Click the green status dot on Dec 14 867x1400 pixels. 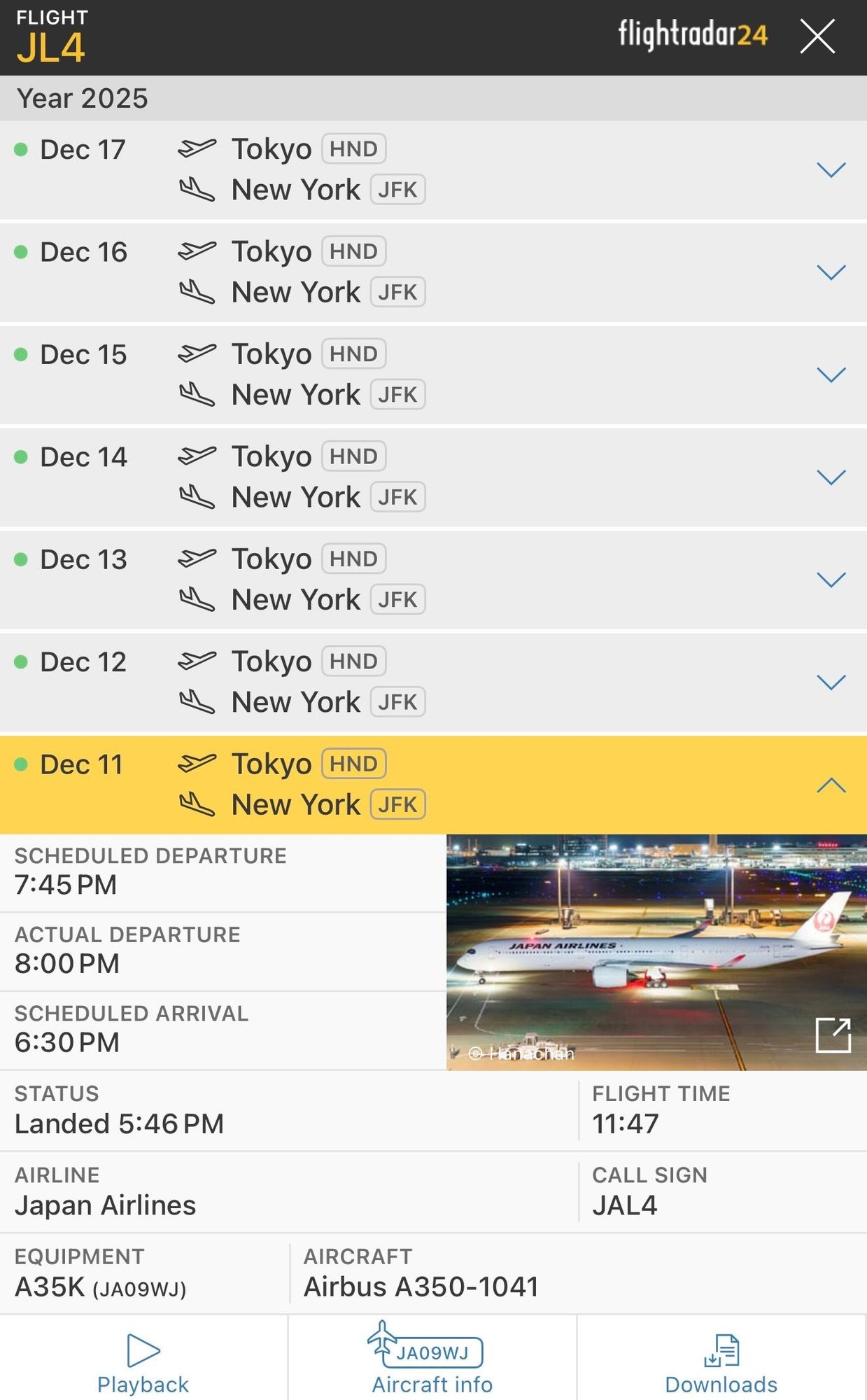pos(20,456)
